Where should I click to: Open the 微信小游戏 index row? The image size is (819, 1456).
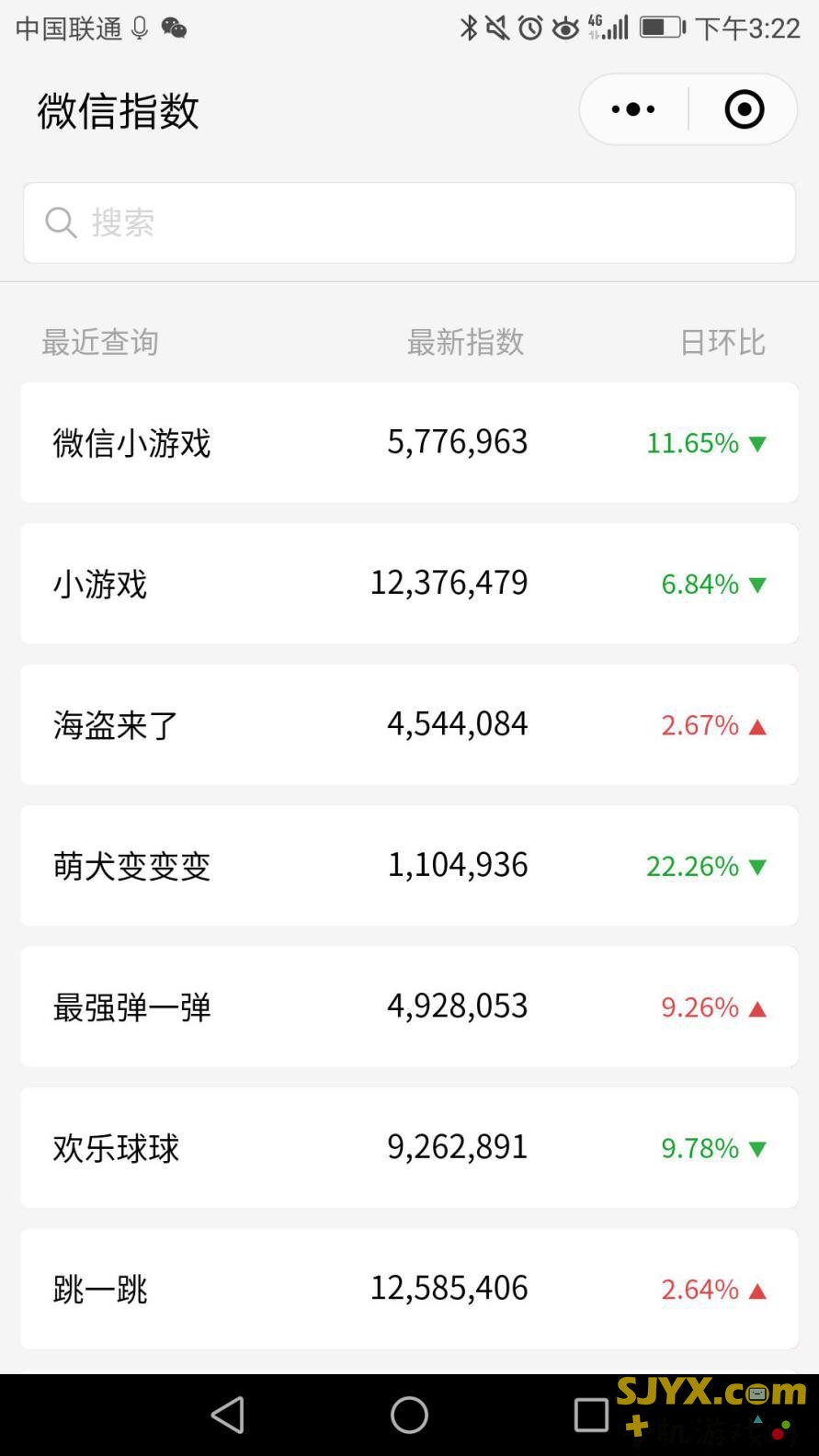[x=409, y=442]
